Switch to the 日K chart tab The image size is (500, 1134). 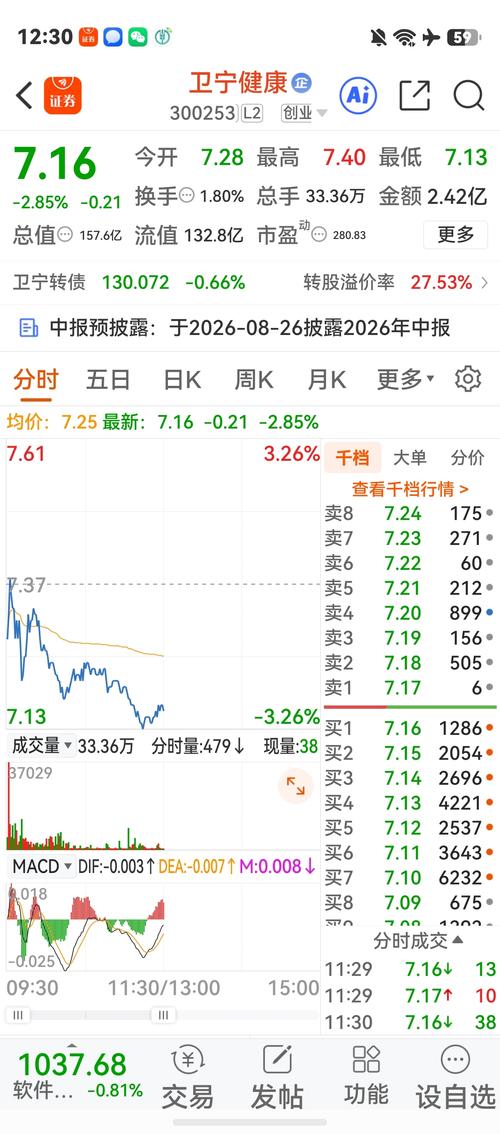182,379
